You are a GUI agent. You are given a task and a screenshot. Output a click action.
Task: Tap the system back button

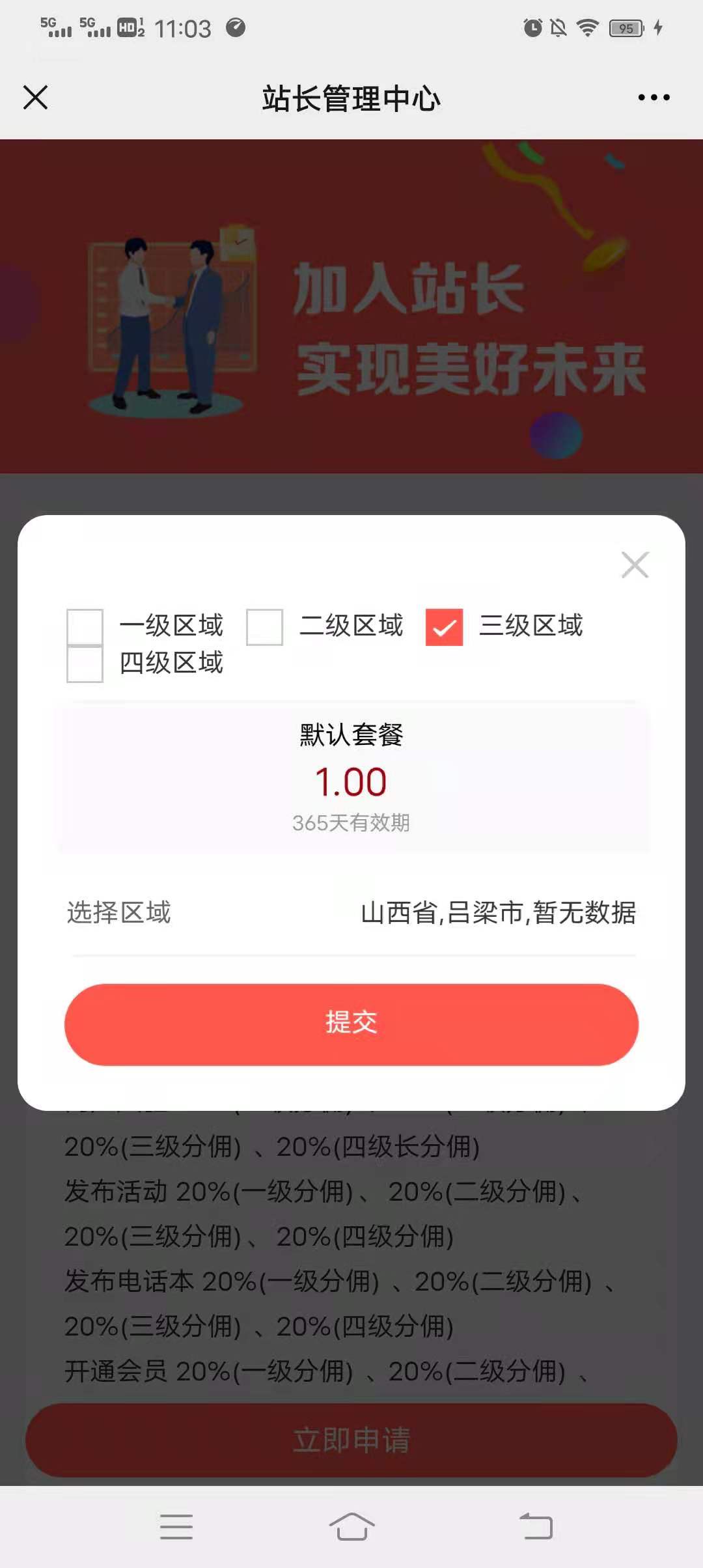tap(536, 1526)
